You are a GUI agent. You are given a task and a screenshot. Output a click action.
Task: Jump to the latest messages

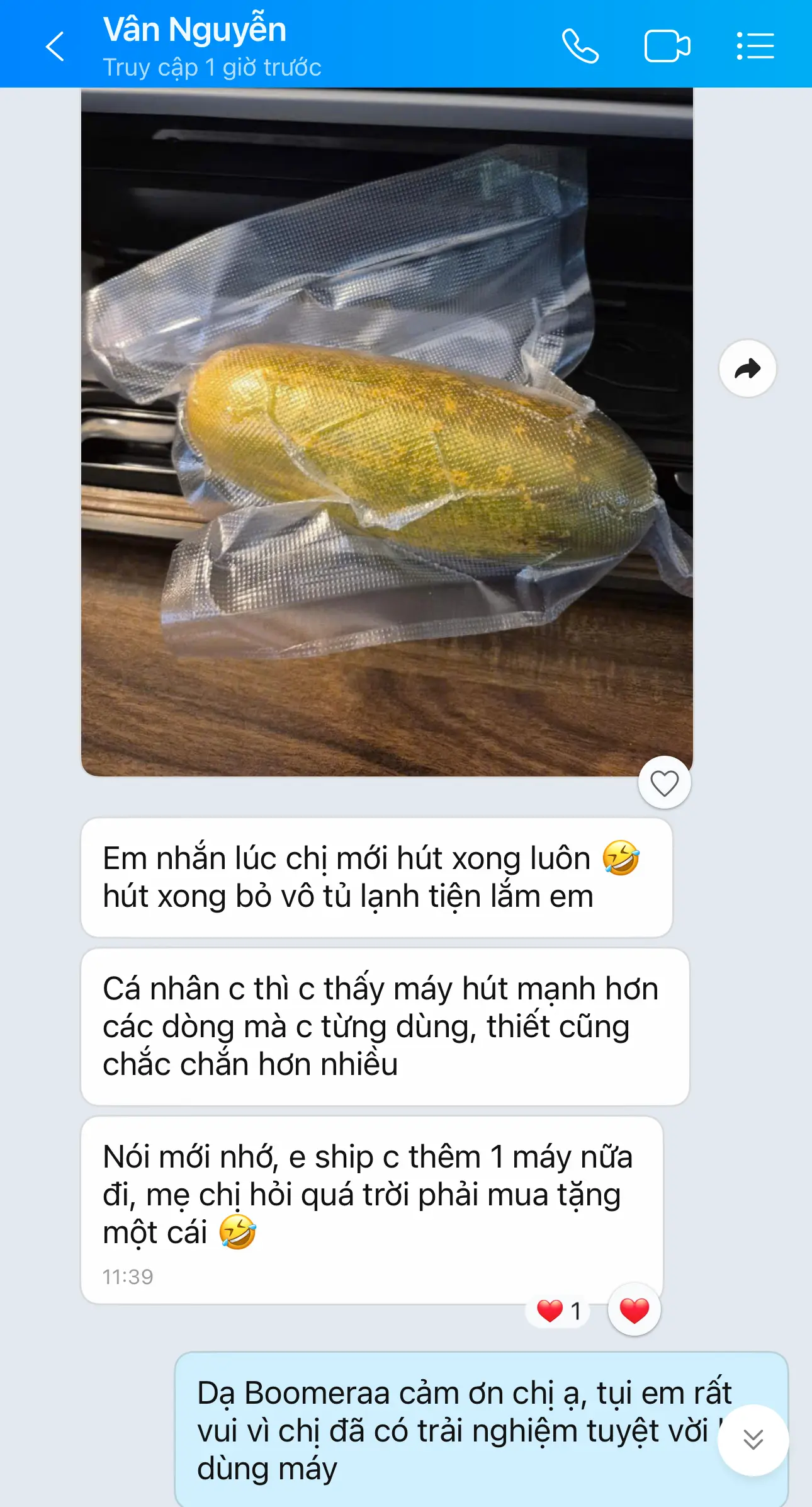[753, 1440]
